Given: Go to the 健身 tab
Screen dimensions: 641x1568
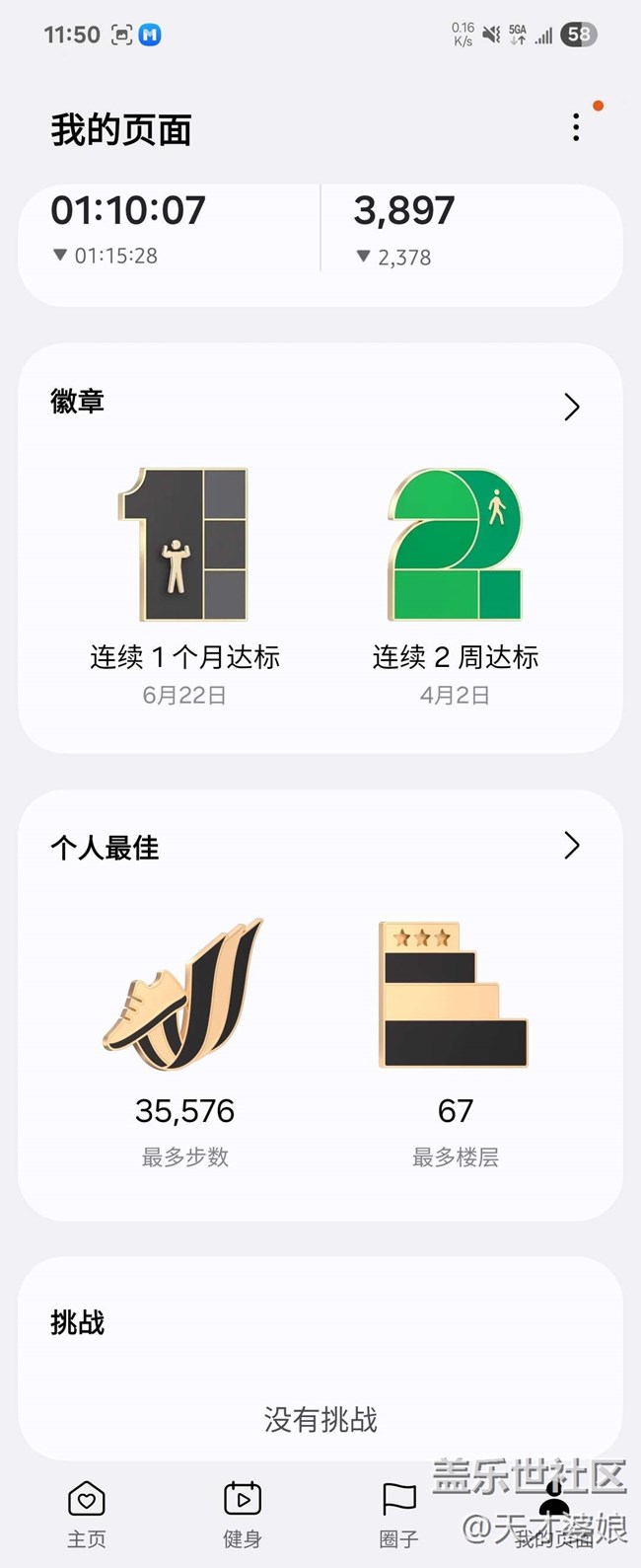Looking at the screenshot, I should pyautogui.click(x=242, y=1514).
